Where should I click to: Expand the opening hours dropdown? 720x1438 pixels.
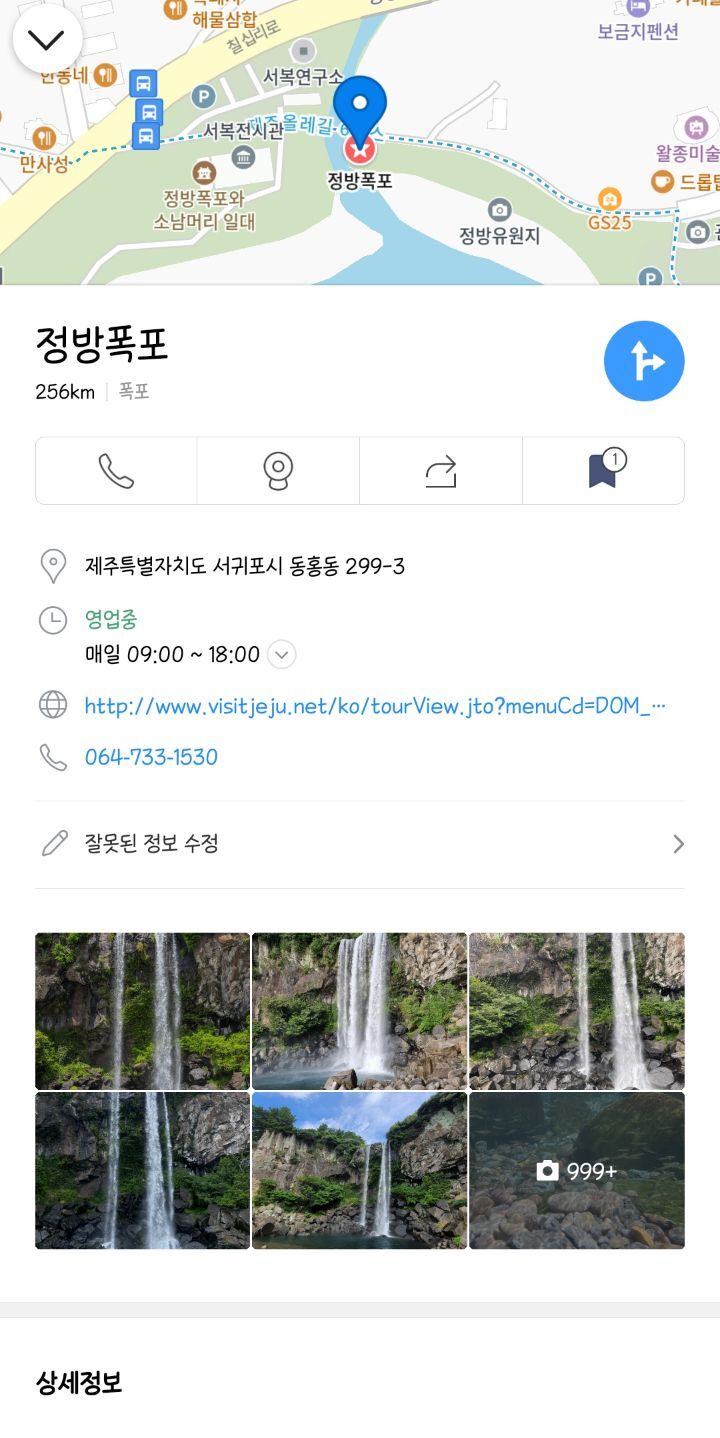(282, 655)
